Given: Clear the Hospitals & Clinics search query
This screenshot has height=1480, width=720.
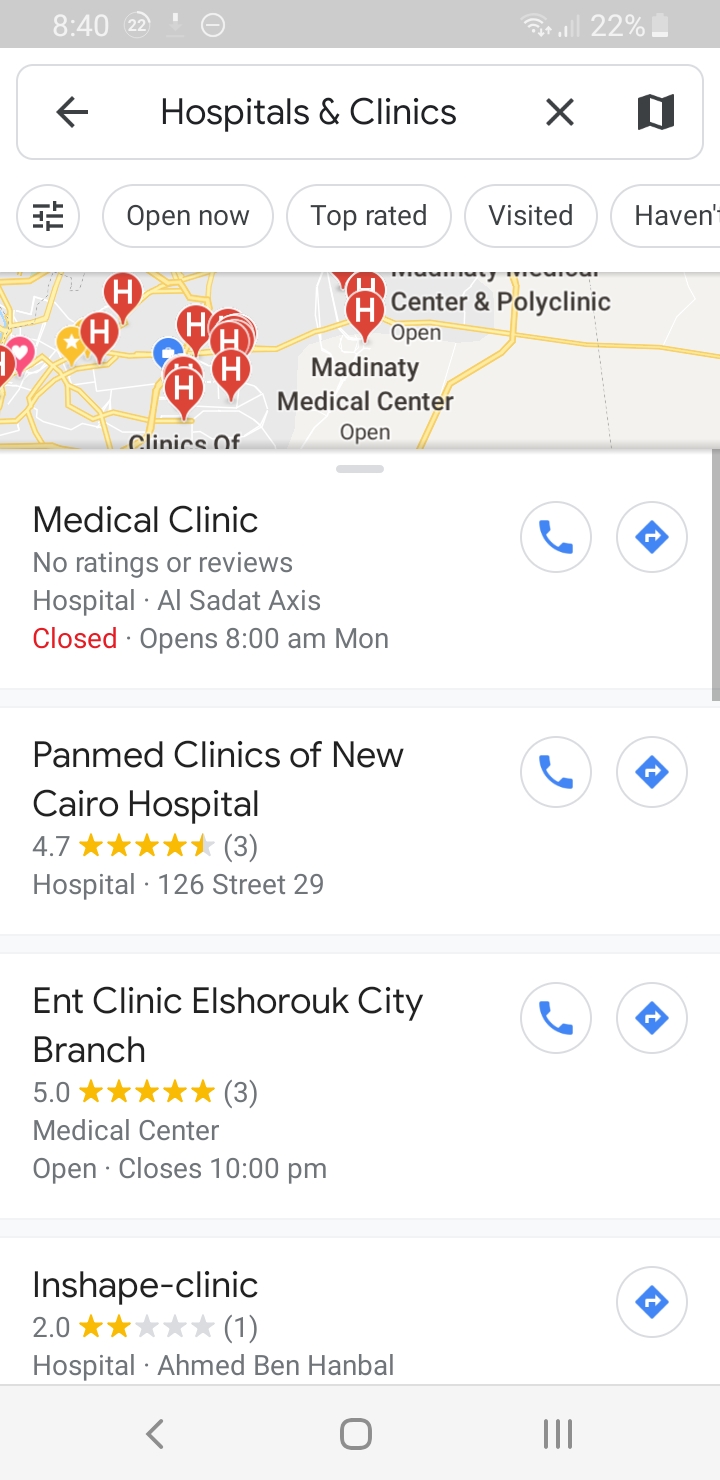Looking at the screenshot, I should (560, 112).
